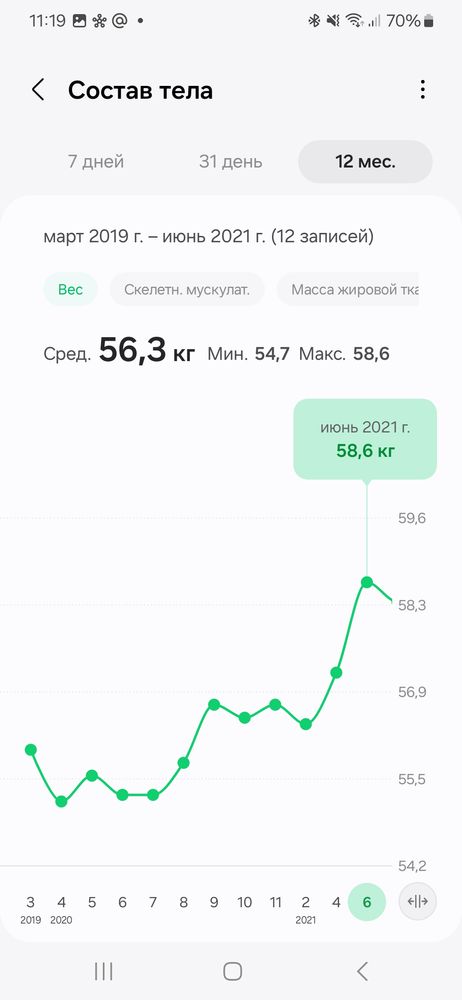Open the three-dot overflow menu

click(422, 90)
